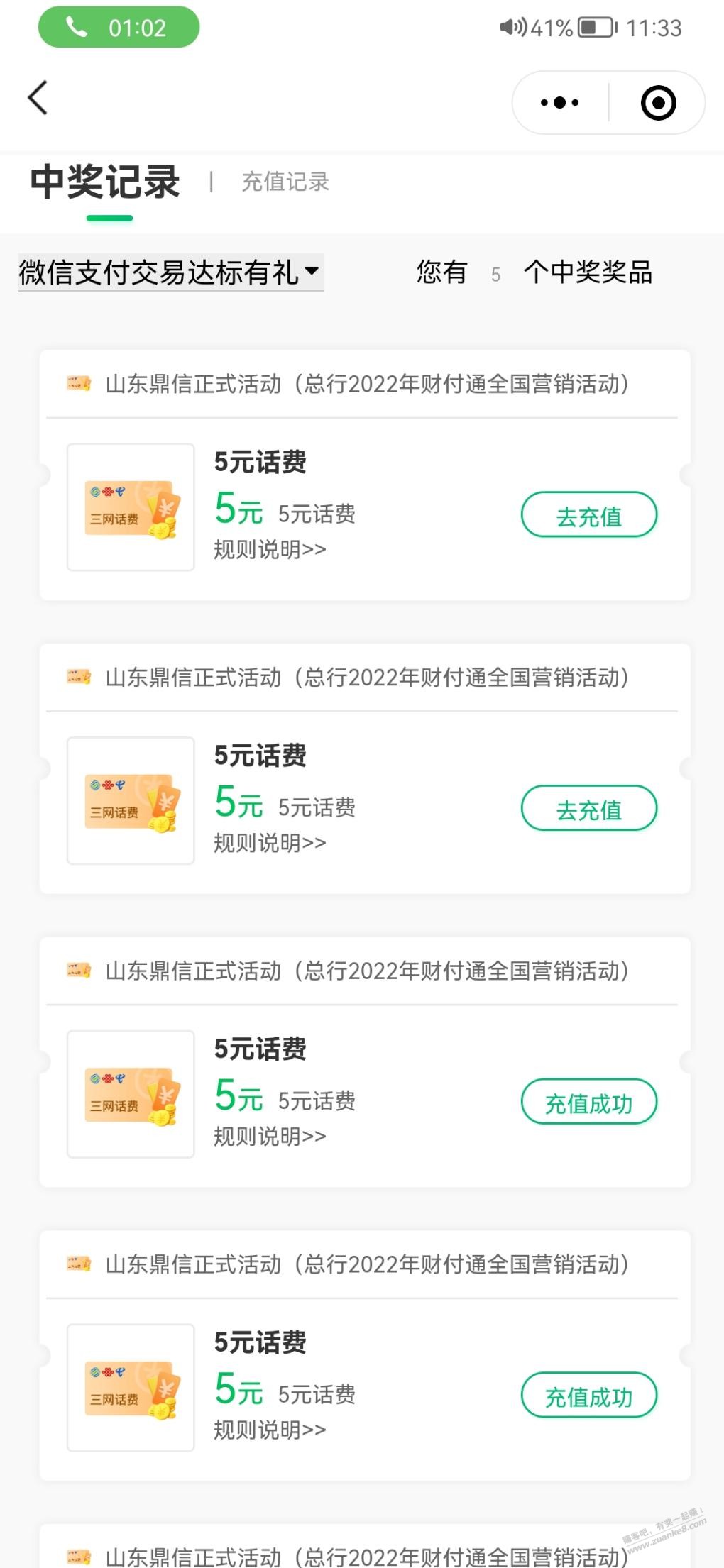Switch to the 充值记录 tab

[285, 182]
